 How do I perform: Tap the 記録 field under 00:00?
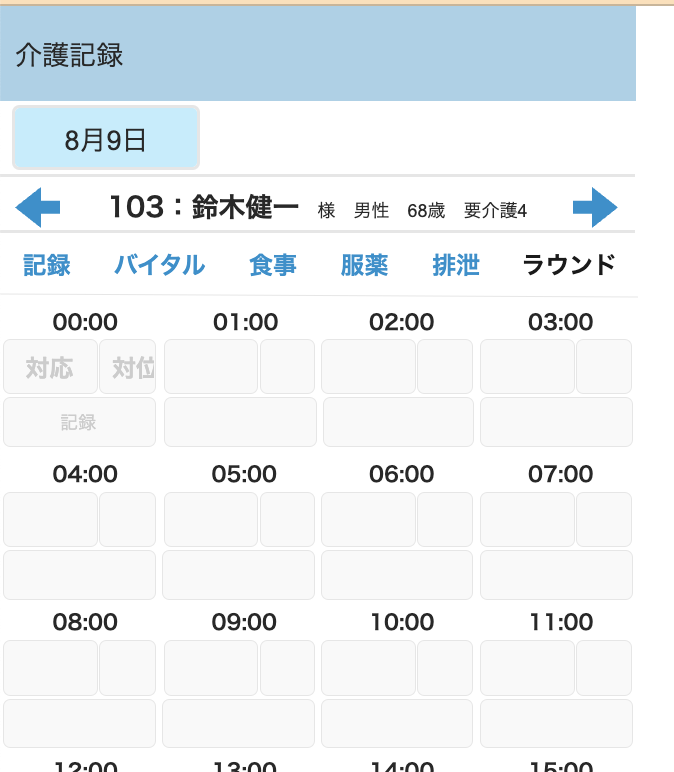(80, 422)
